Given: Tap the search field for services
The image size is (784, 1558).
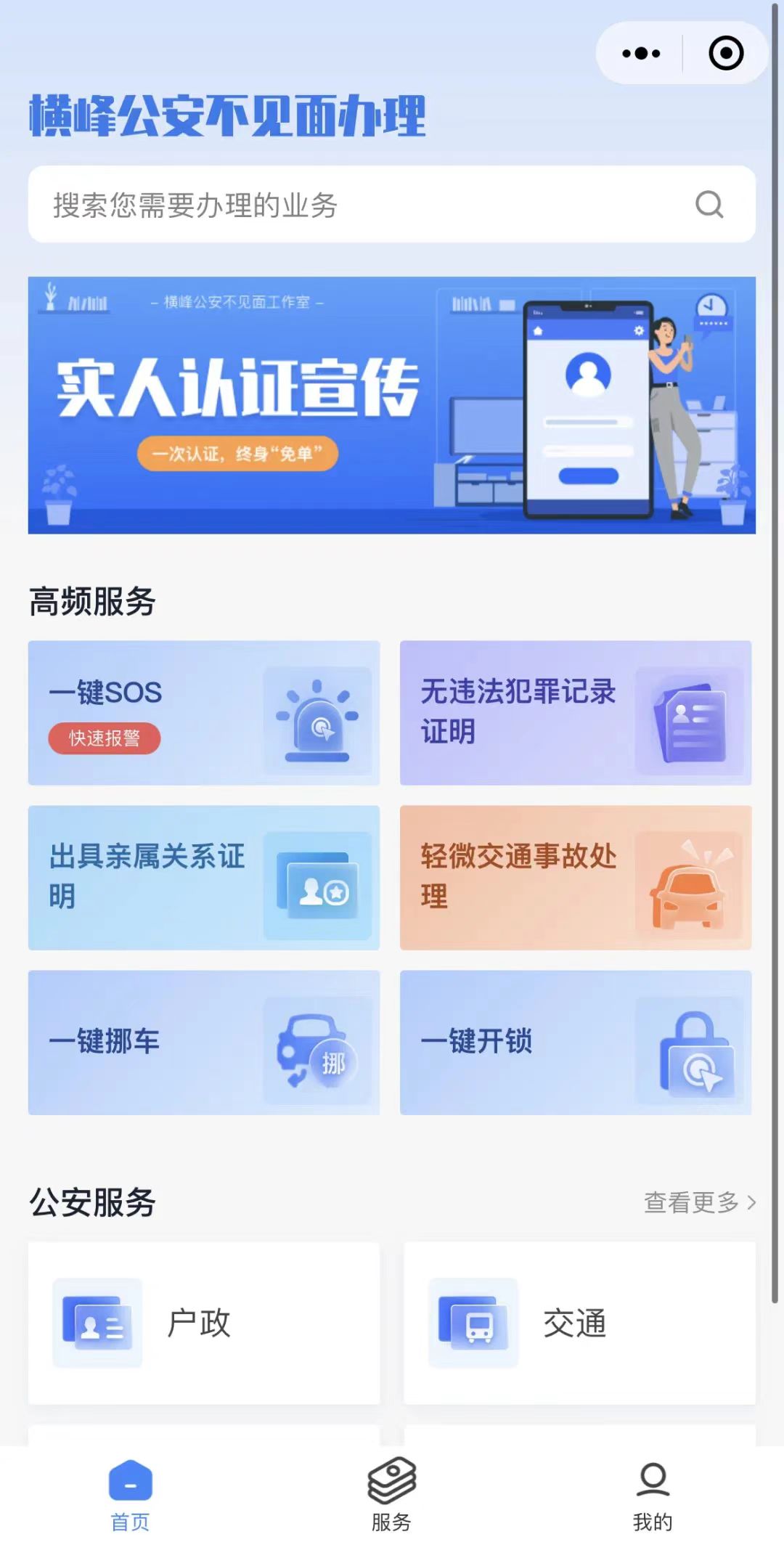Looking at the screenshot, I should point(363,205).
